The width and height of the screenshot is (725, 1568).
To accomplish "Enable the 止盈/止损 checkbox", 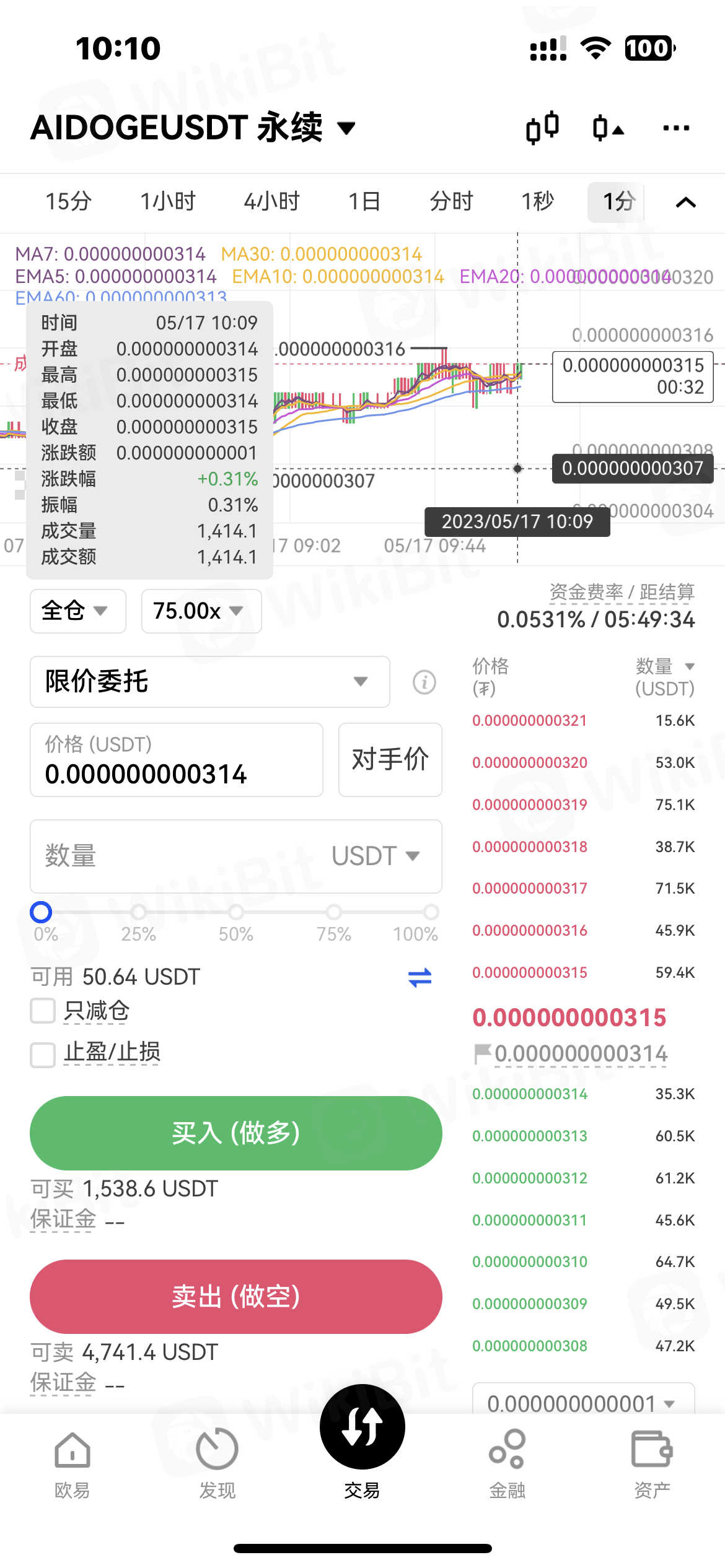I will [x=43, y=1054].
